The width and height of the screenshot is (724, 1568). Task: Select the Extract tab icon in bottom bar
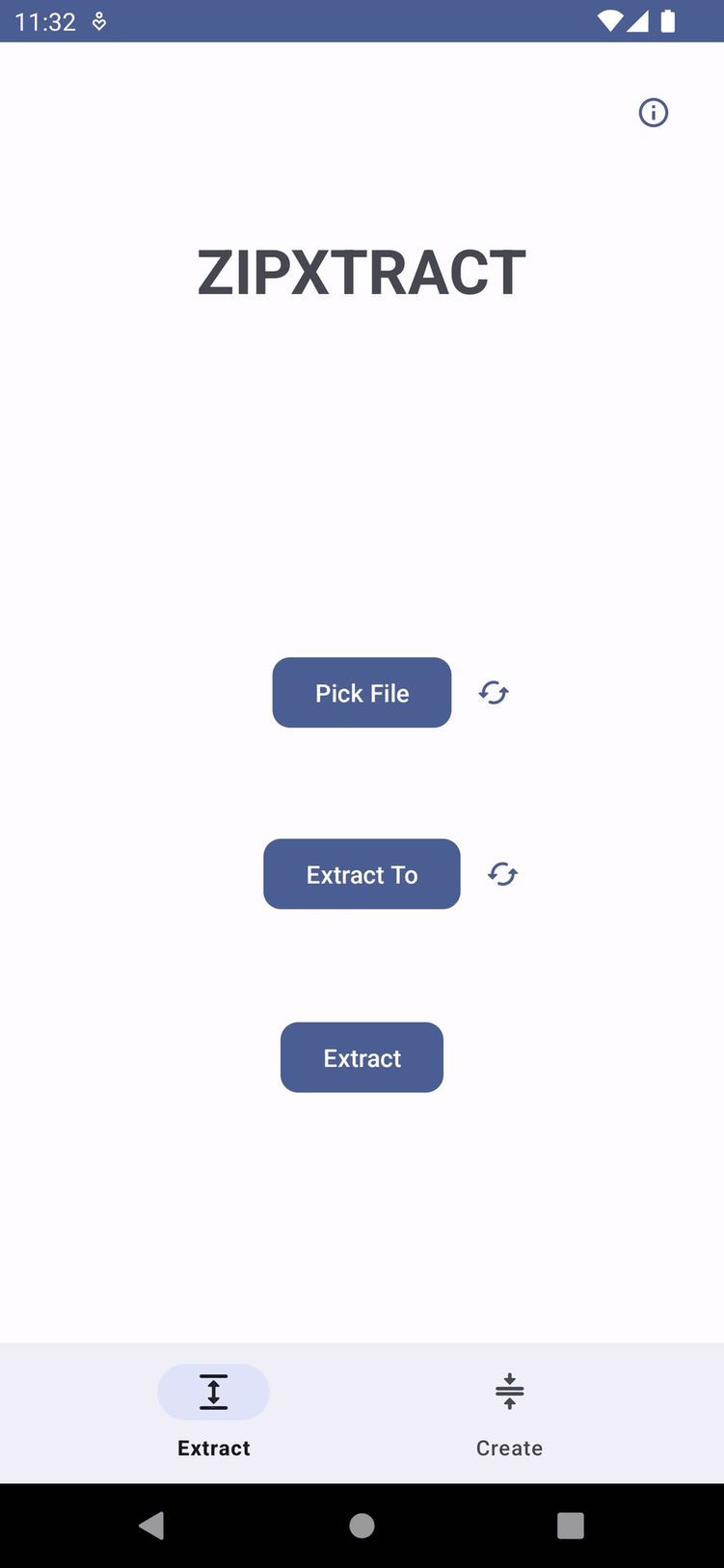point(213,1392)
